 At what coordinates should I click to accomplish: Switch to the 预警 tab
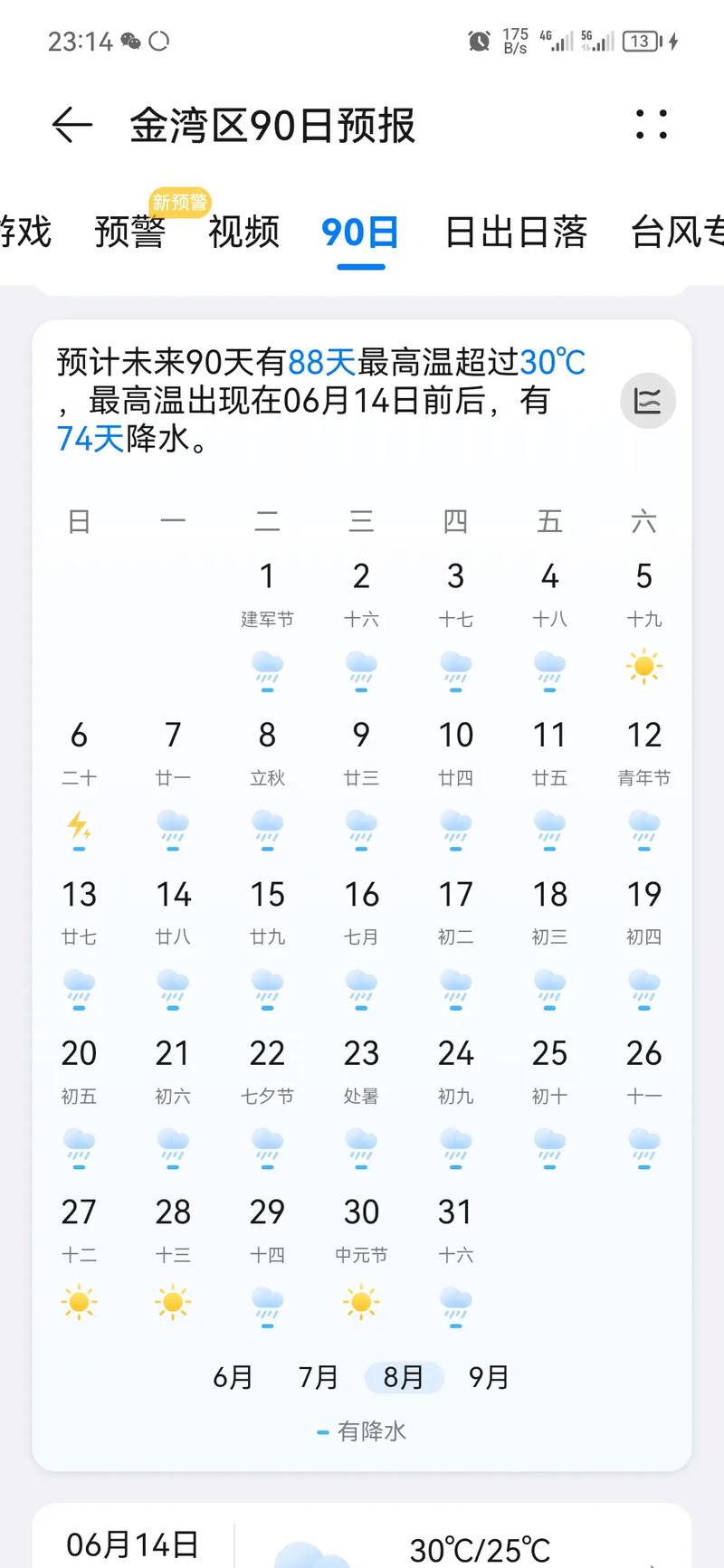129,233
